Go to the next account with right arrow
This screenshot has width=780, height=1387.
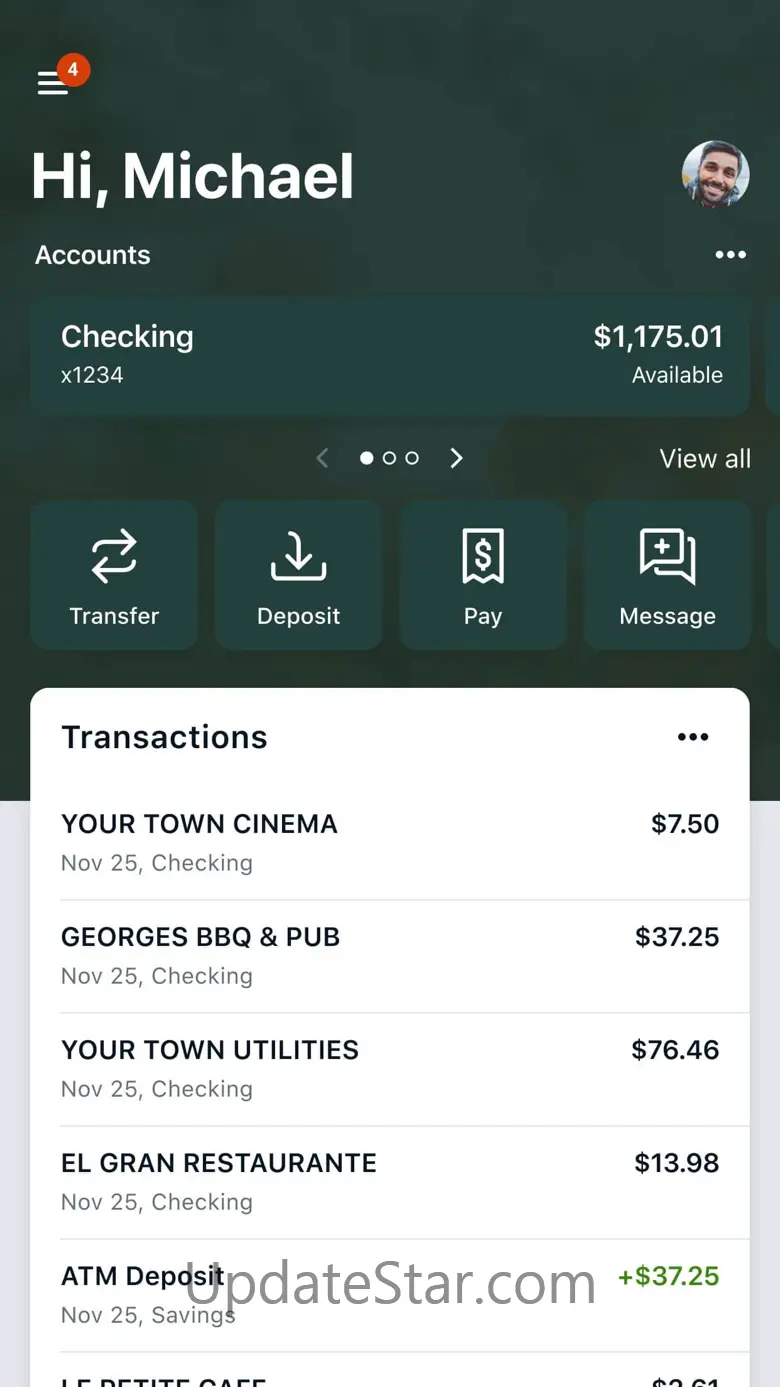point(457,458)
